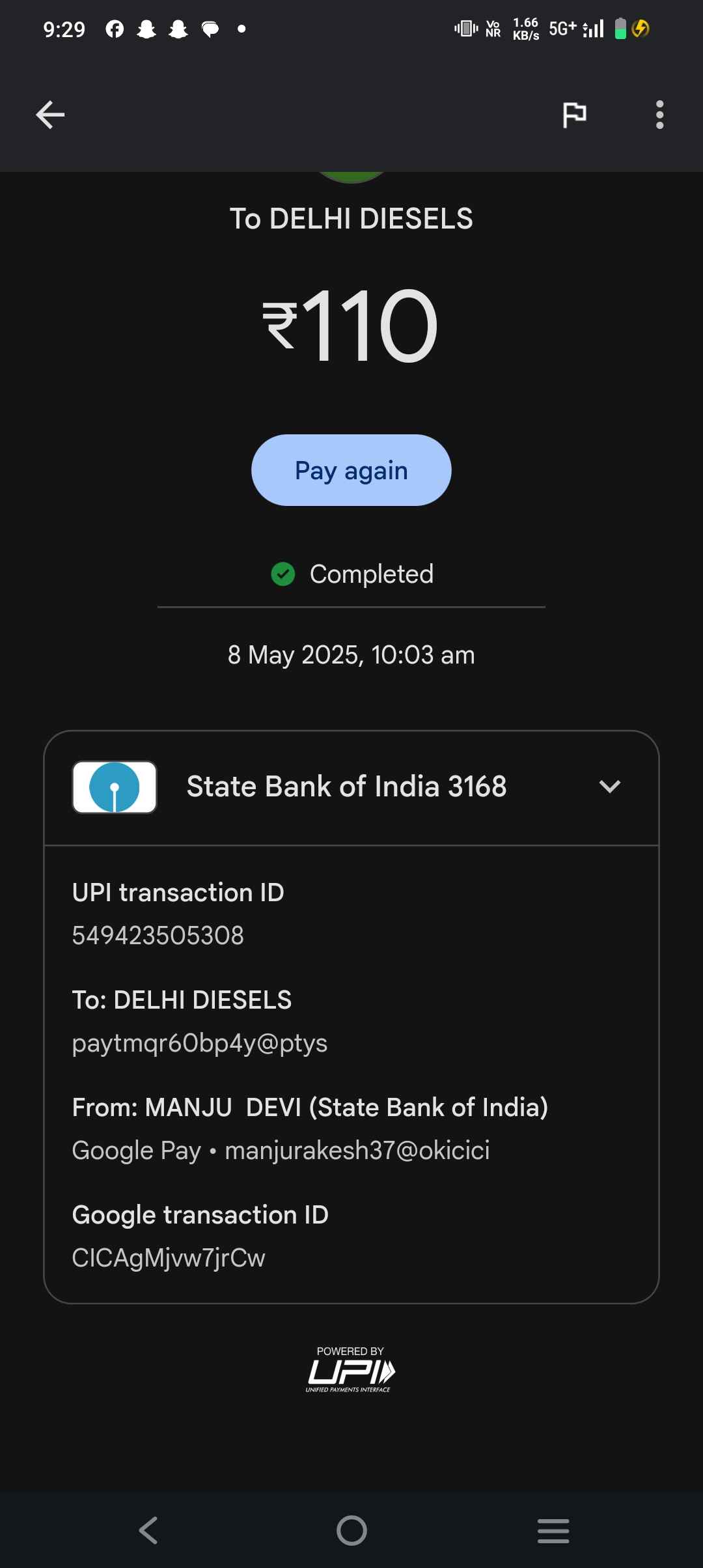This screenshot has height=1568, width=703.
Task: Report this transaction with the flag icon
Action: (574, 115)
